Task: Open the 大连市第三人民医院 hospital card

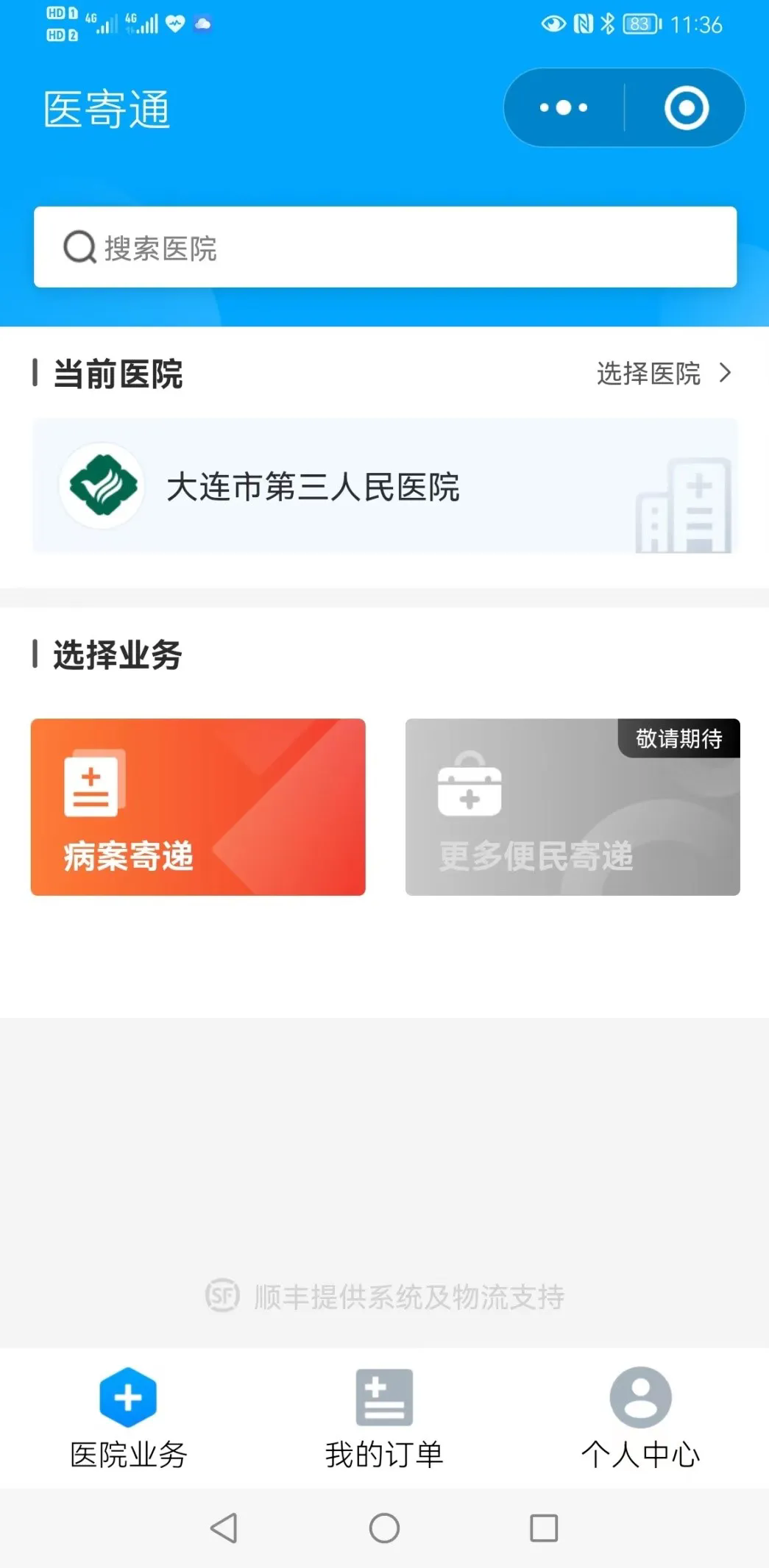Action: [x=385, y=486]
